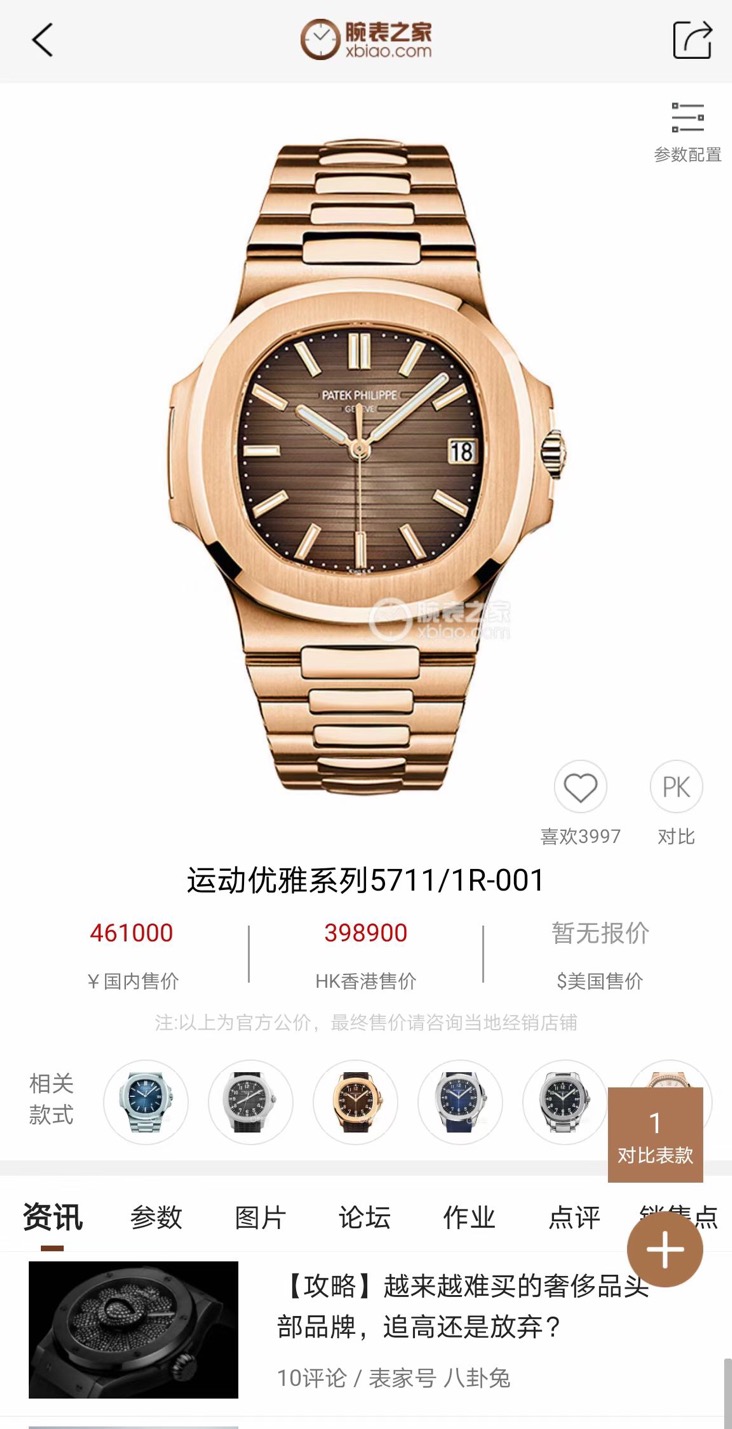The image size is (732, 1429).
Task: Open the blue-dial steel related watch
Action: (146, 1102)
